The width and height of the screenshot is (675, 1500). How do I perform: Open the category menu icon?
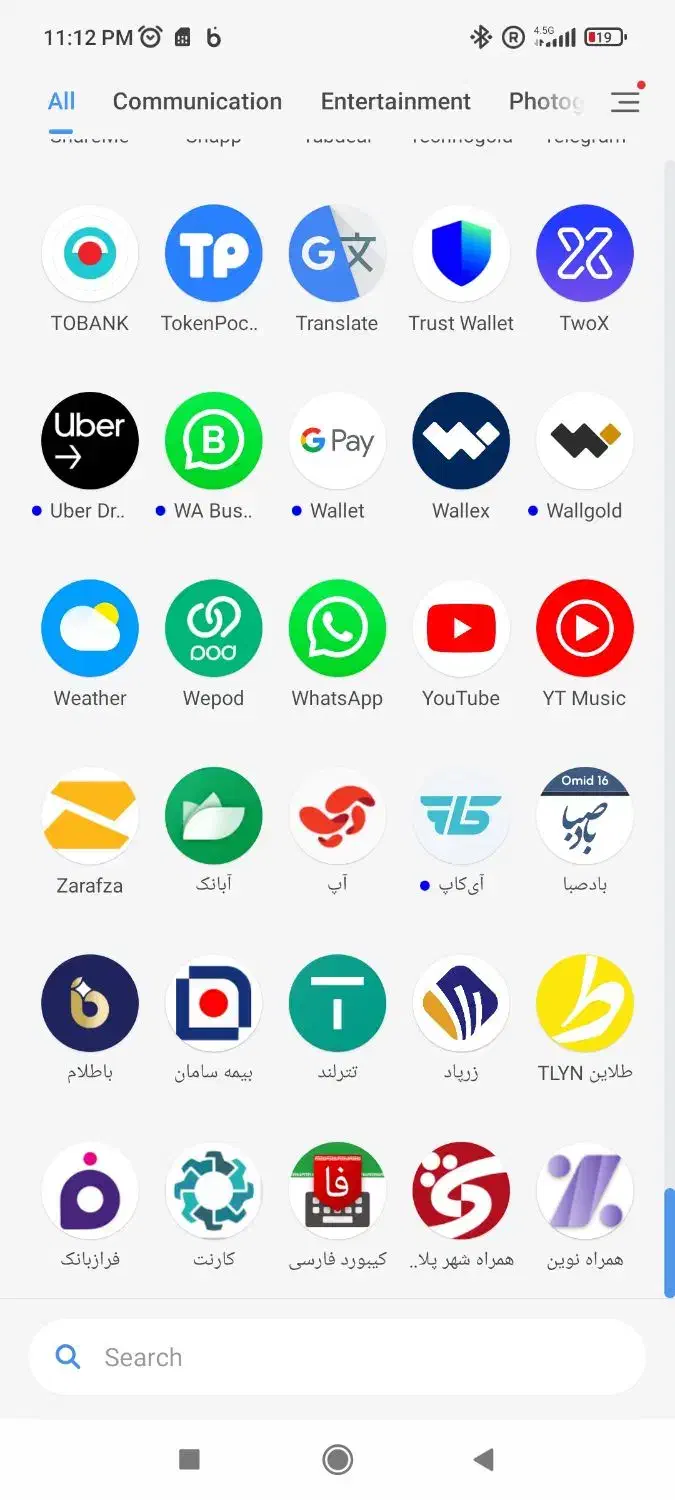[x=625, y=101]
